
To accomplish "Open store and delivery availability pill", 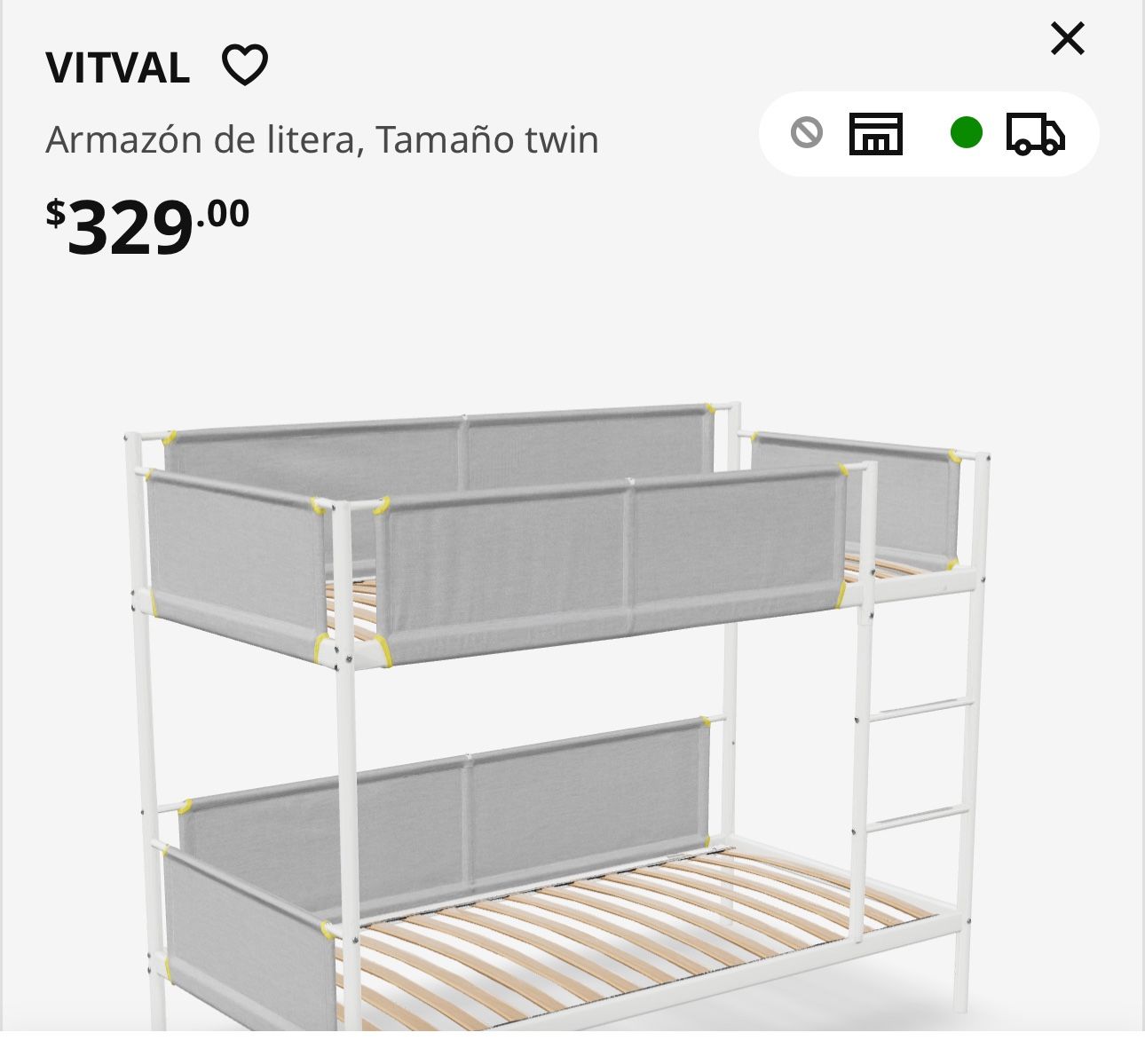I will click(x=928, y=134).
